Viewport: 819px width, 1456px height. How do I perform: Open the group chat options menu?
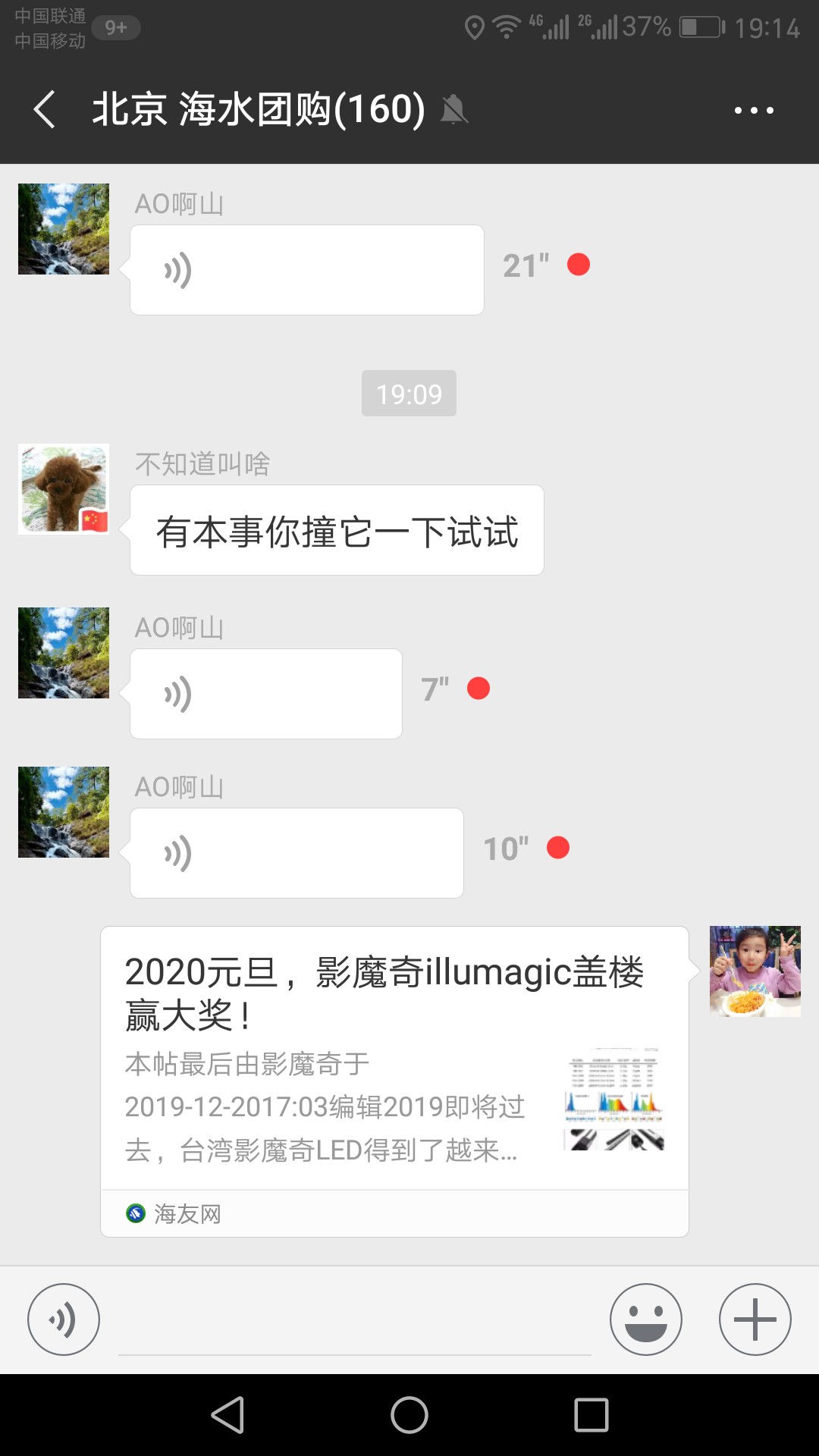tap(753, 111)
